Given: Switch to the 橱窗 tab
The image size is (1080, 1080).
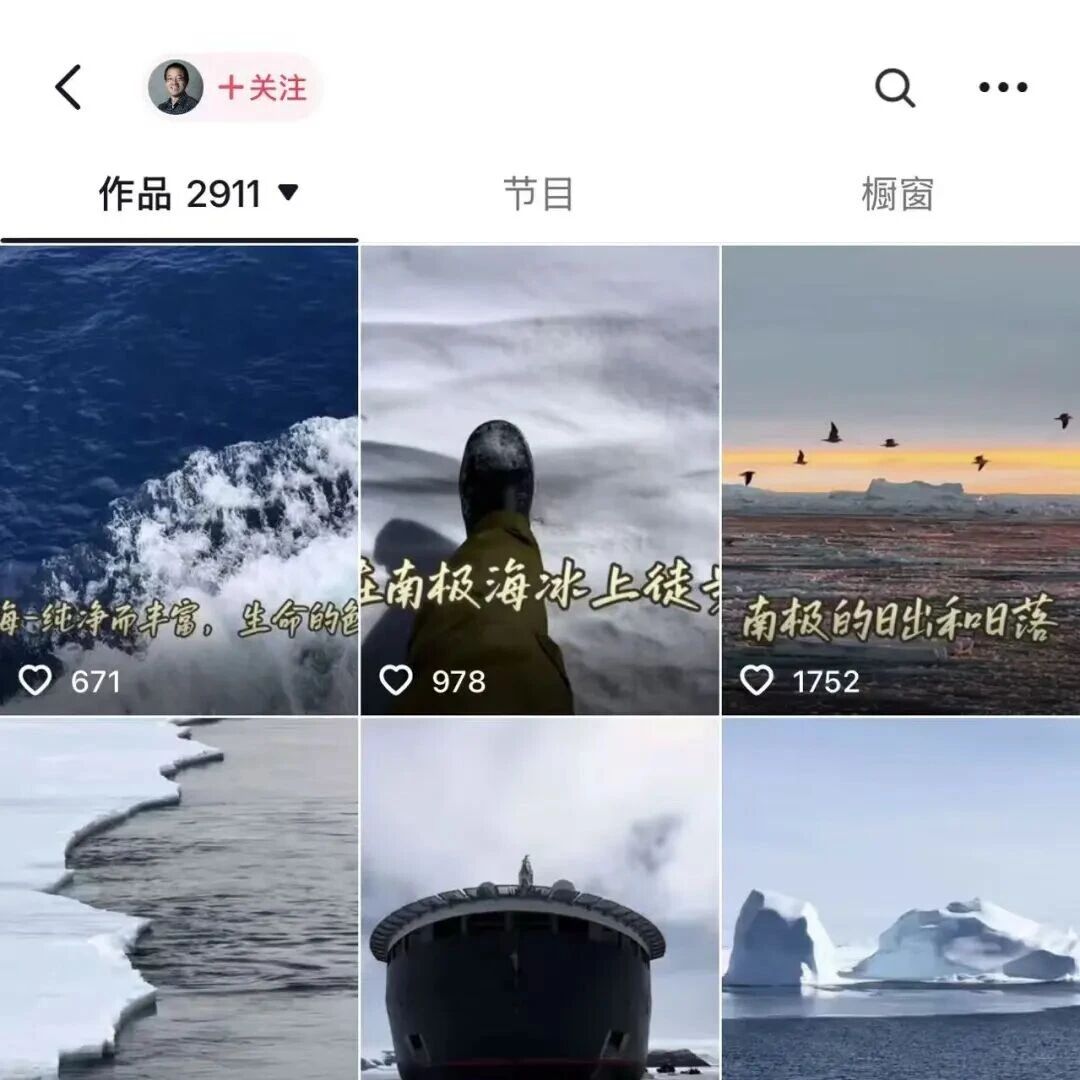Looking at the screenshot, I should [897, 194].
